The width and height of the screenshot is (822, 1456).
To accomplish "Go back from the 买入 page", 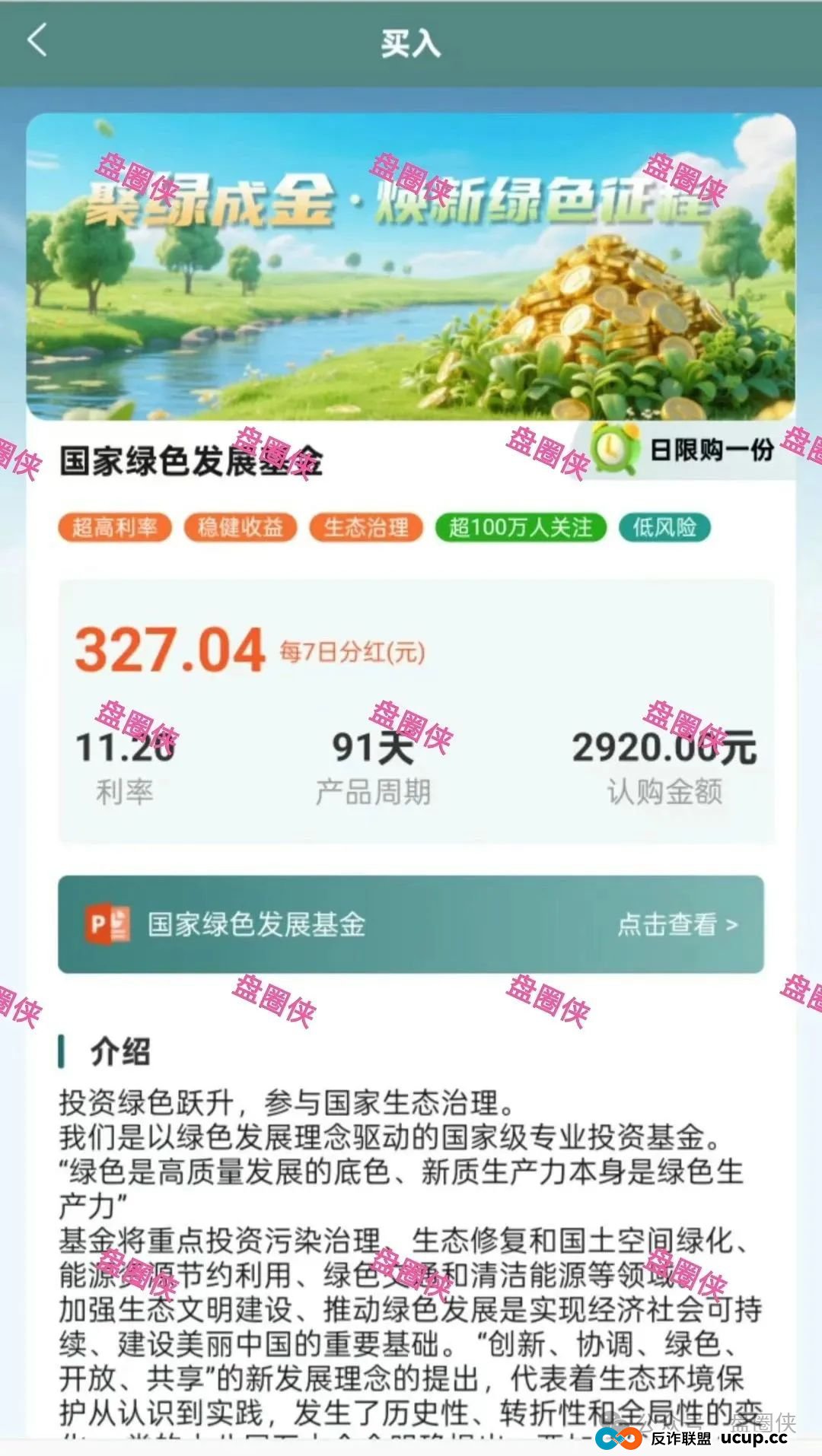I will pos(37,41).
